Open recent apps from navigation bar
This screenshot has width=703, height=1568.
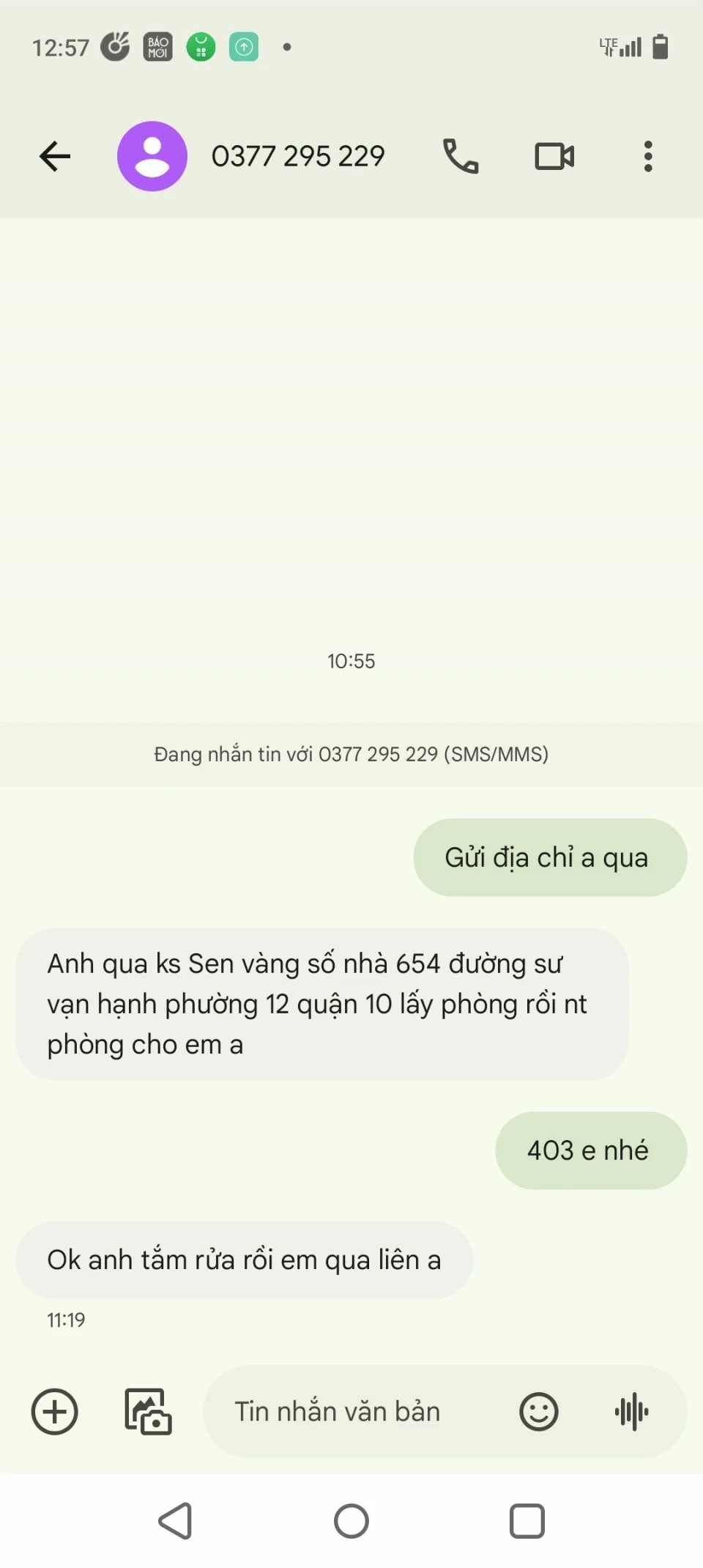pyautogui.click(x=527, y=1521)
